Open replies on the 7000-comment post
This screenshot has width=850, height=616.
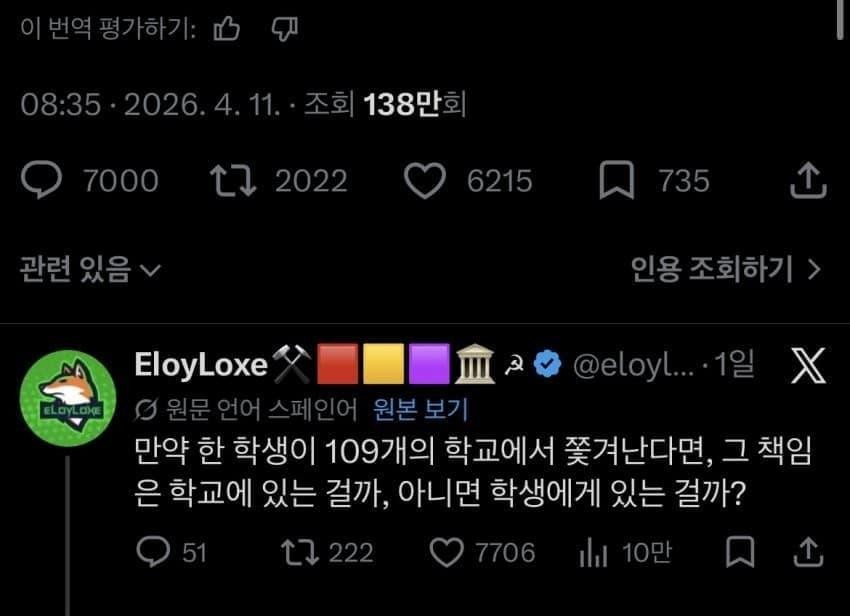point(41,180)
